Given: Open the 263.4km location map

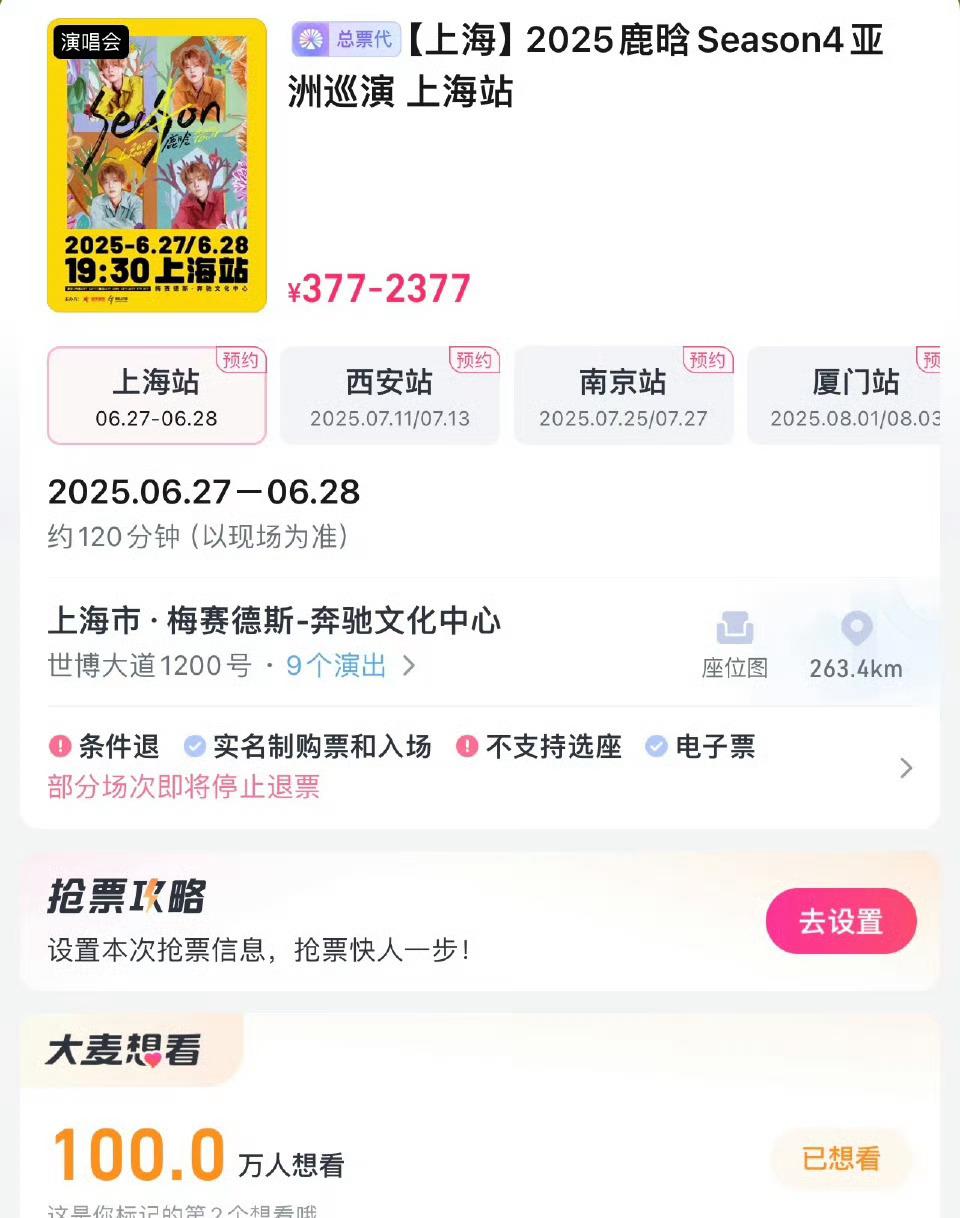Looking at the screenshot, I should [x=856, y=647].
